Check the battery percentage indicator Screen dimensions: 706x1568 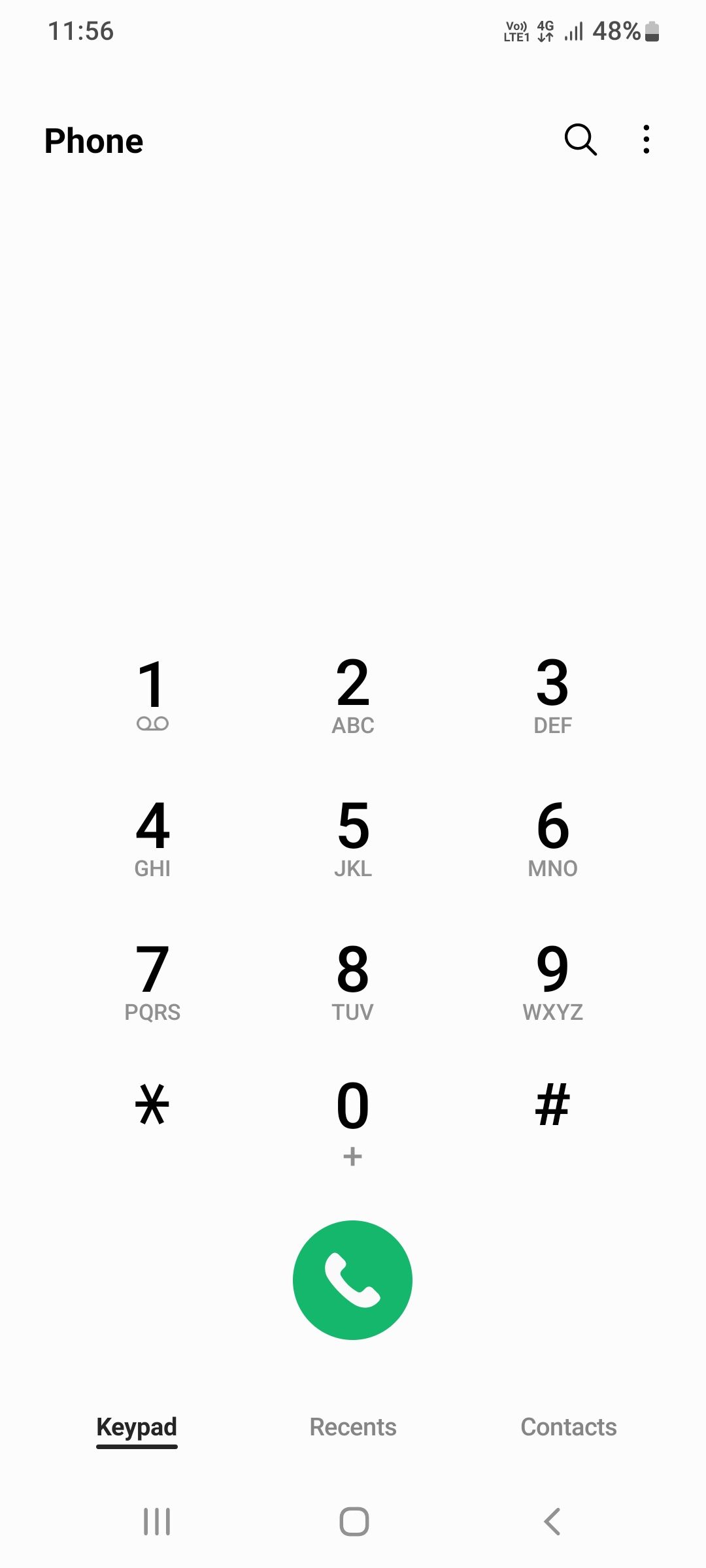[x=617, y=30]
